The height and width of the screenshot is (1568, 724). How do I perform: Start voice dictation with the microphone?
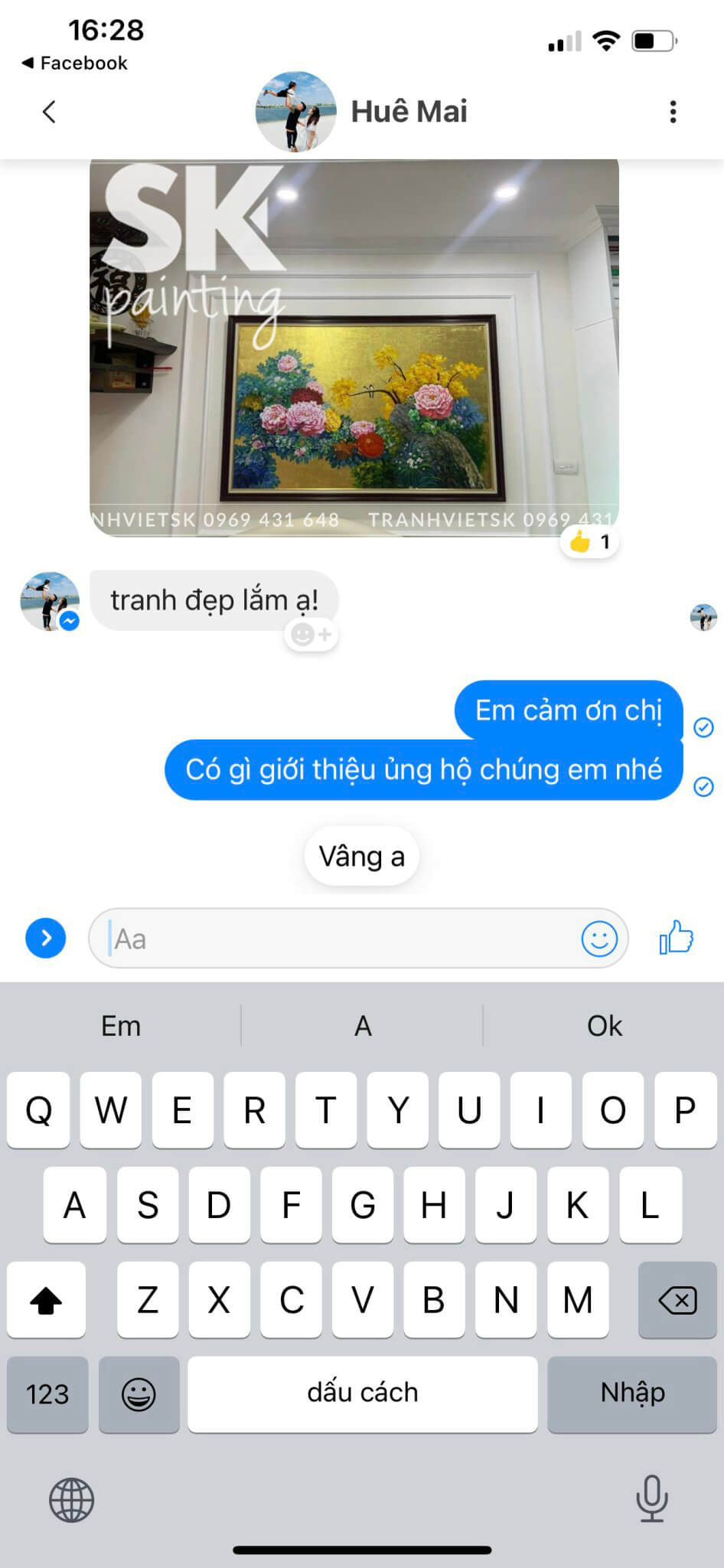[x=651, y=1498]
